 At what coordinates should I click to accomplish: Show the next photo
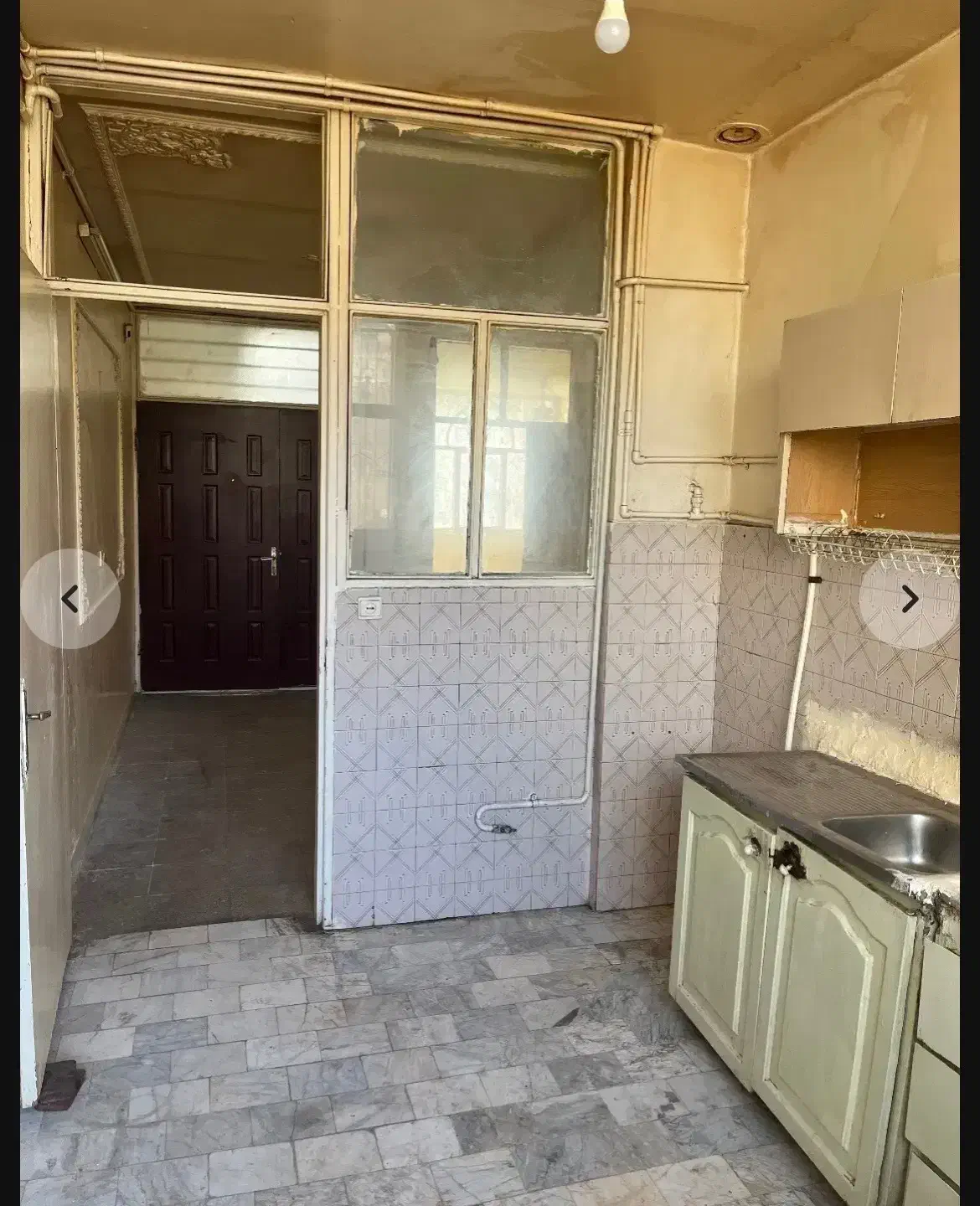tap(910, 599)
